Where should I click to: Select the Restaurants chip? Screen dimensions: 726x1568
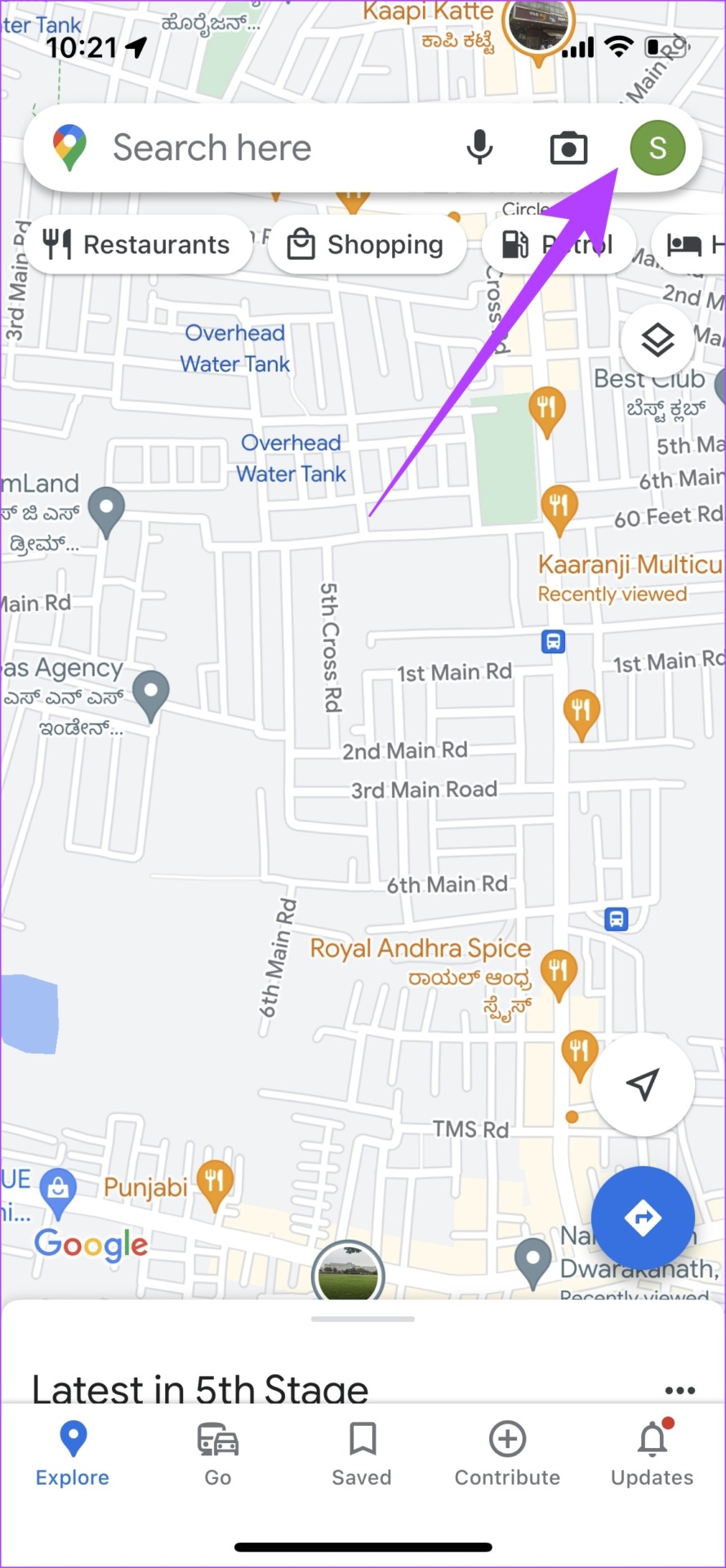pyautogui.click(x=137, y=244)
